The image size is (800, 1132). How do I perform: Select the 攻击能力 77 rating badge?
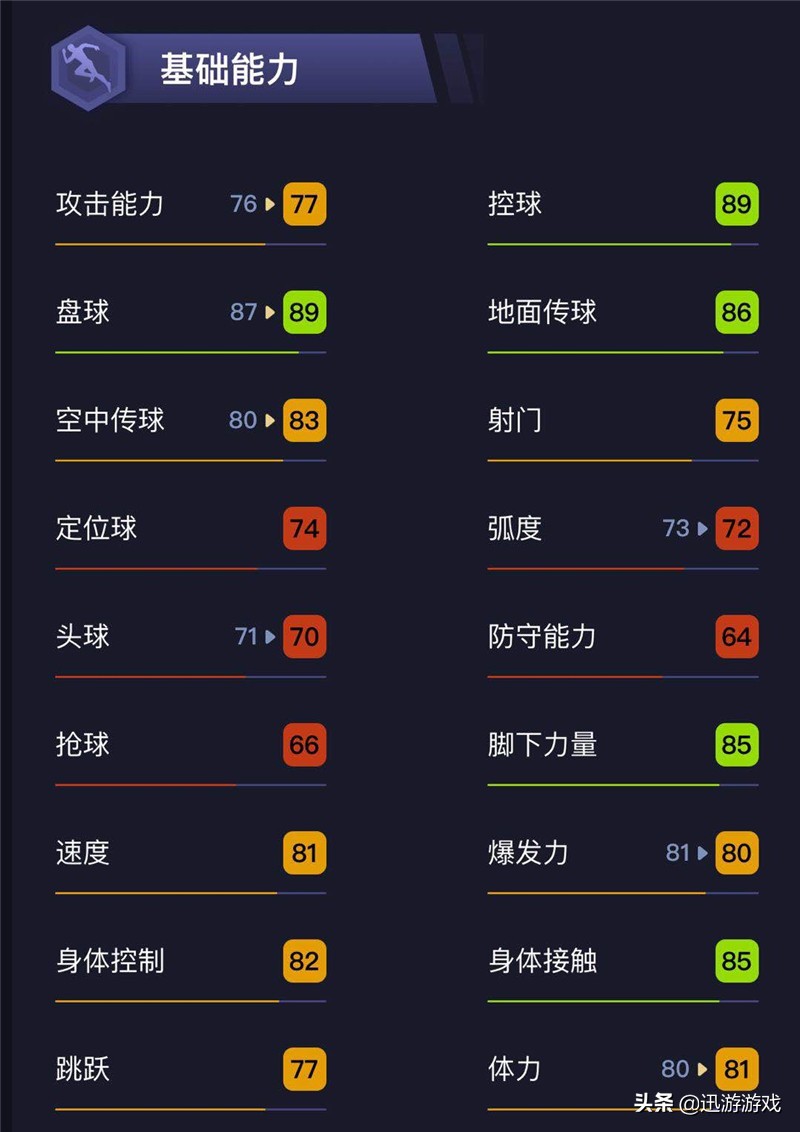coord(303,205)
